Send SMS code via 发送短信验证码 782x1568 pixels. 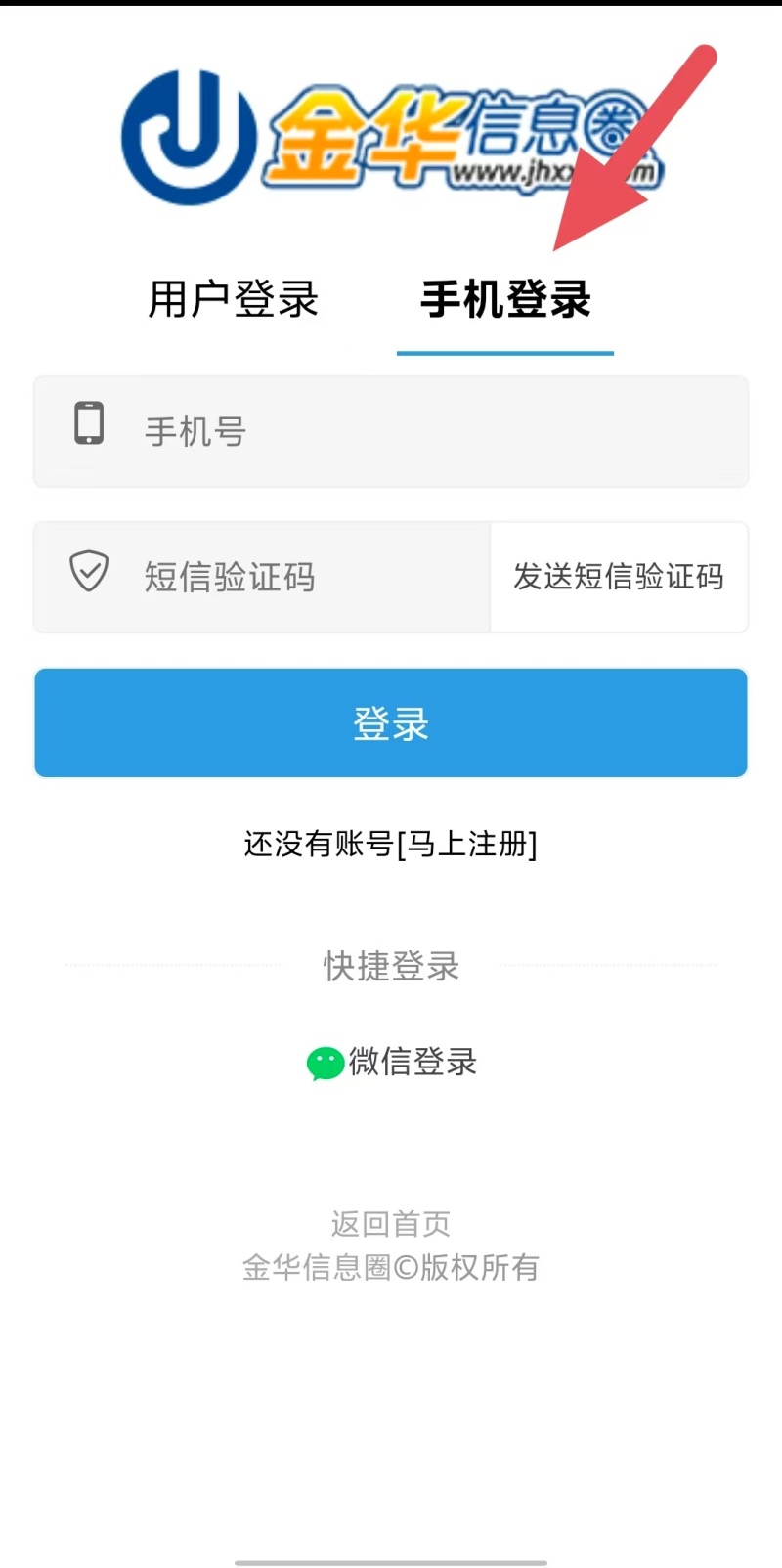pyautogui.click(x=618, y=577)
